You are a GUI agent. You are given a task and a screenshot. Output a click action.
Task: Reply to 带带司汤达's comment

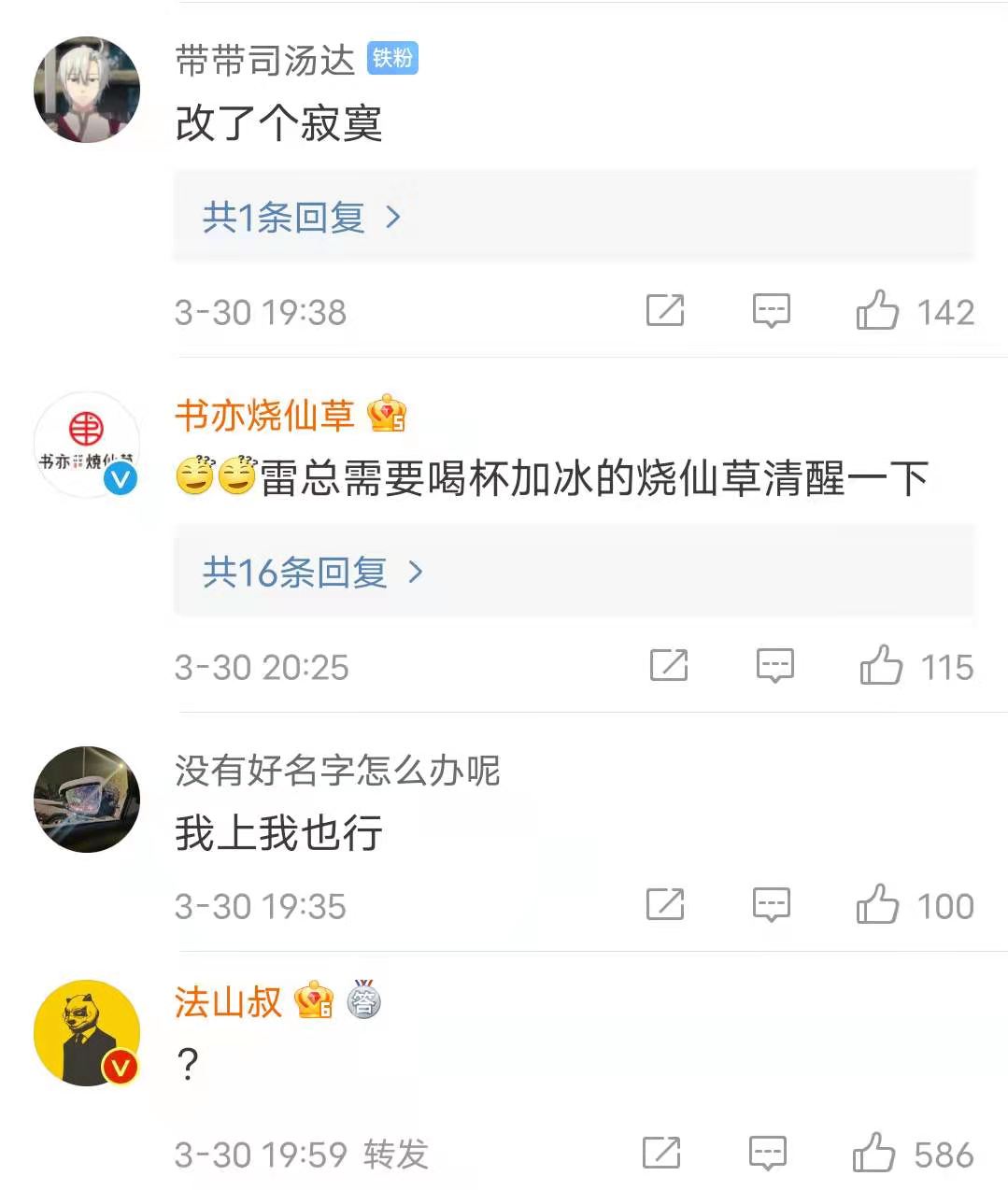pyautogui.click(x=772, y=310)
